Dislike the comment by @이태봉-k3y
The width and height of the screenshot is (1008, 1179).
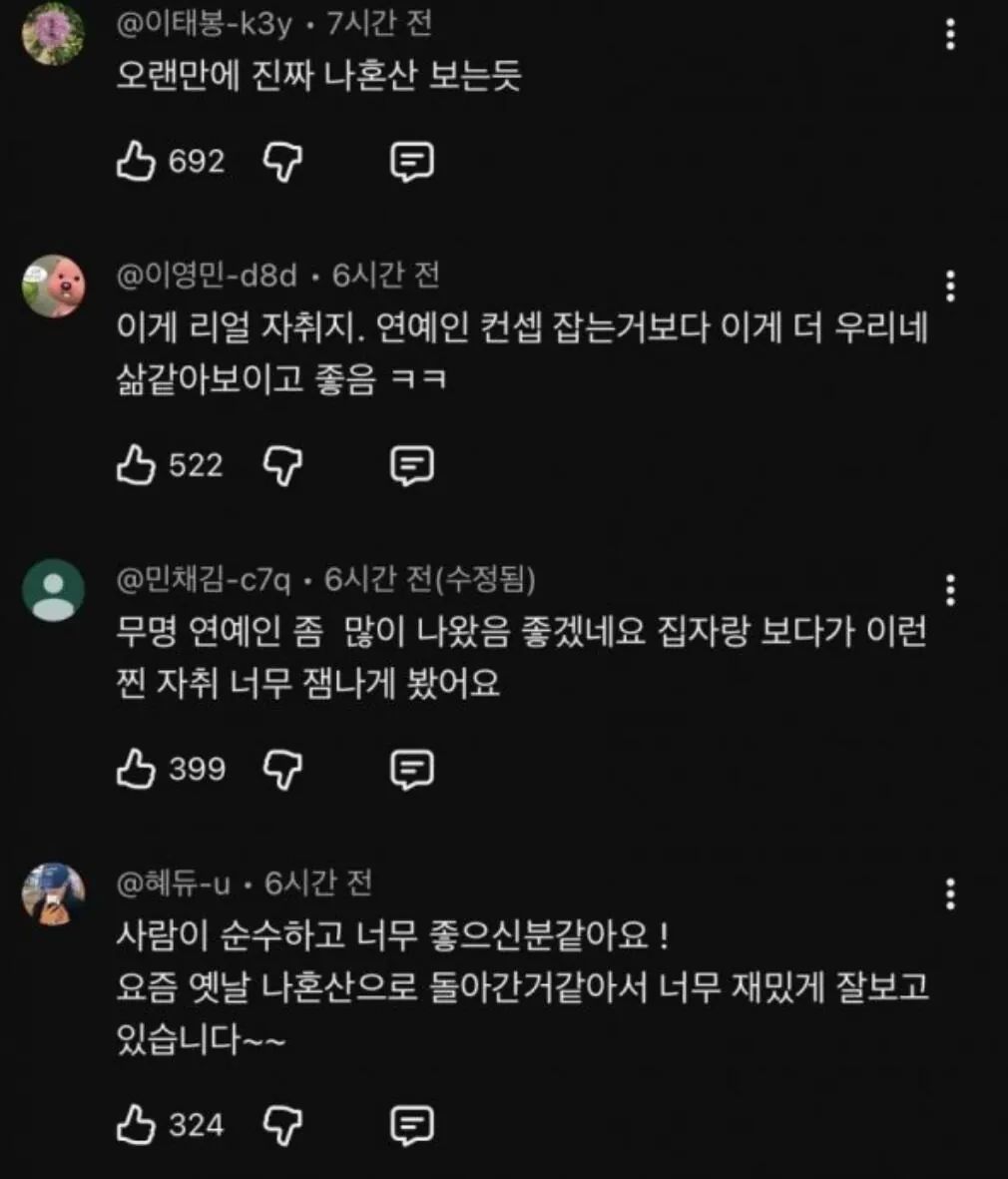click(x=282, y=161)
